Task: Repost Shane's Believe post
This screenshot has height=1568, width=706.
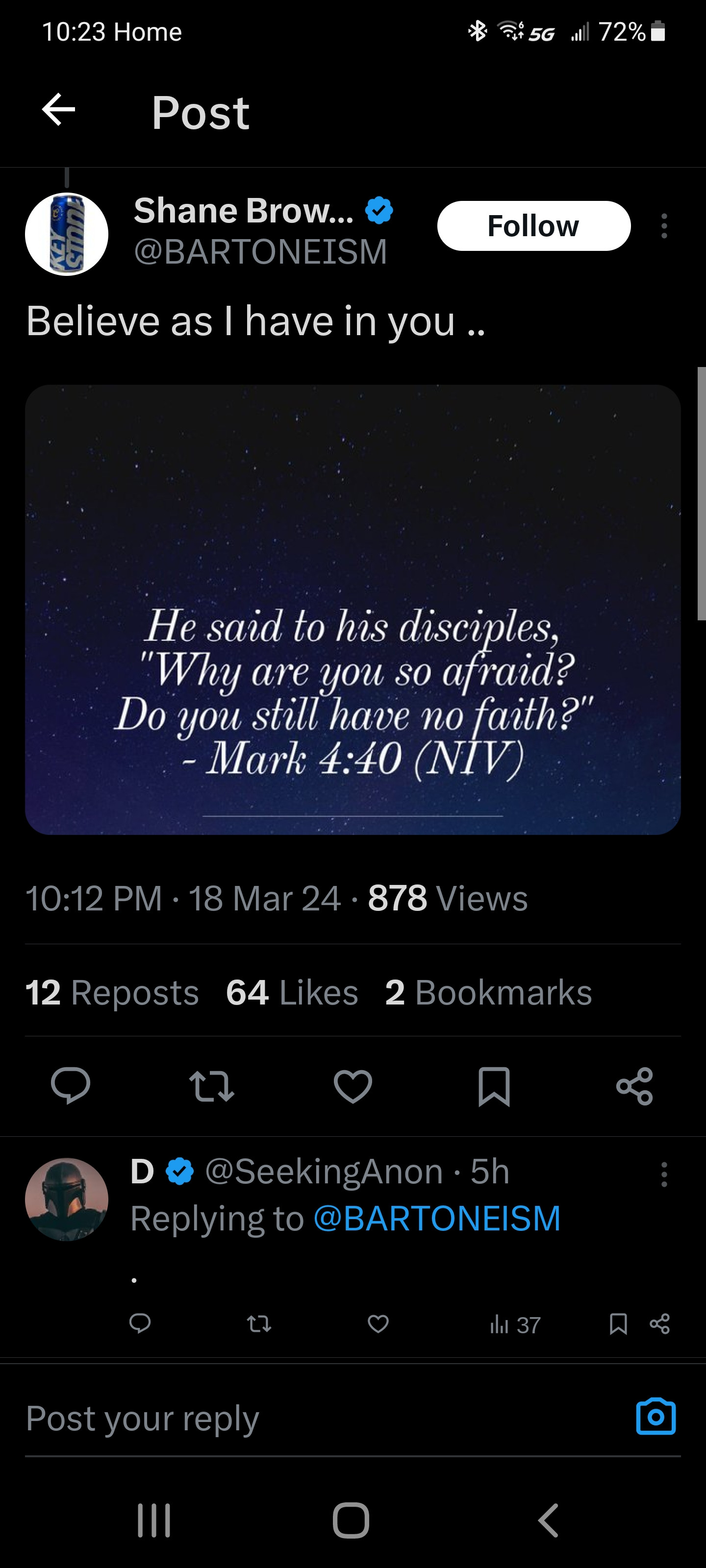Action: pos(211,1086)
